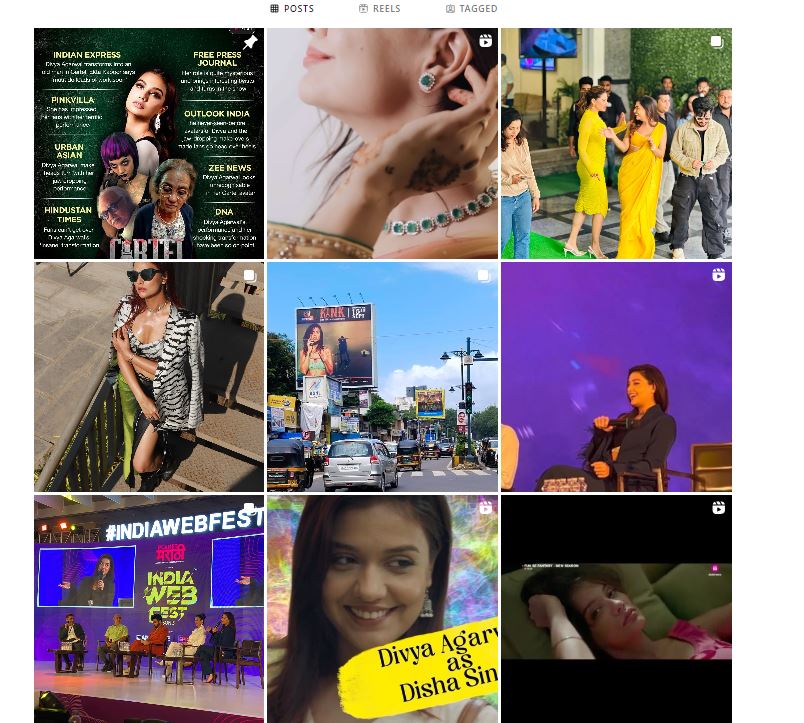Open the Tagged tab
Screen dimensions: 804x723
(x=471, y=9)
